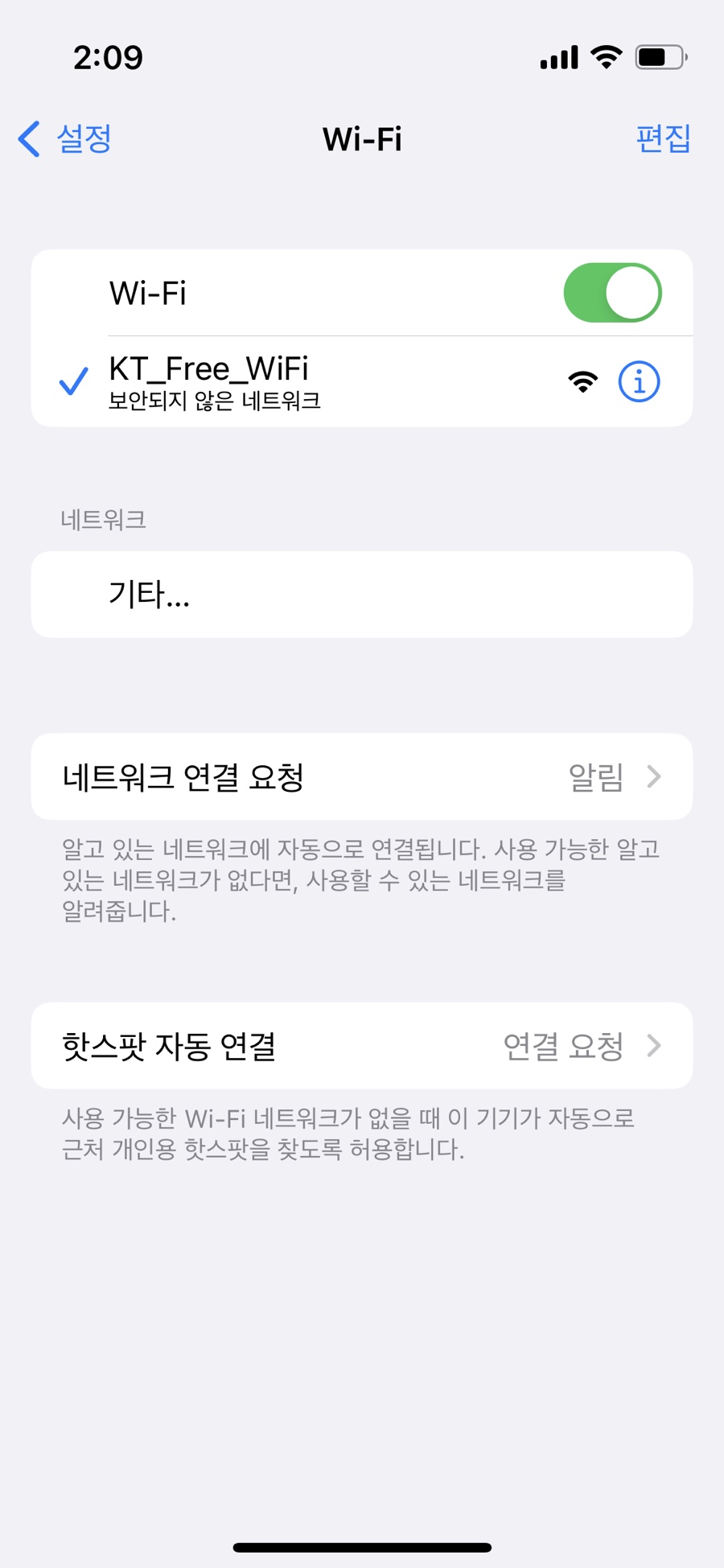724x1568 pixels.
Task: Open 기타... to join another network
Action: click(x=362, y=595)
